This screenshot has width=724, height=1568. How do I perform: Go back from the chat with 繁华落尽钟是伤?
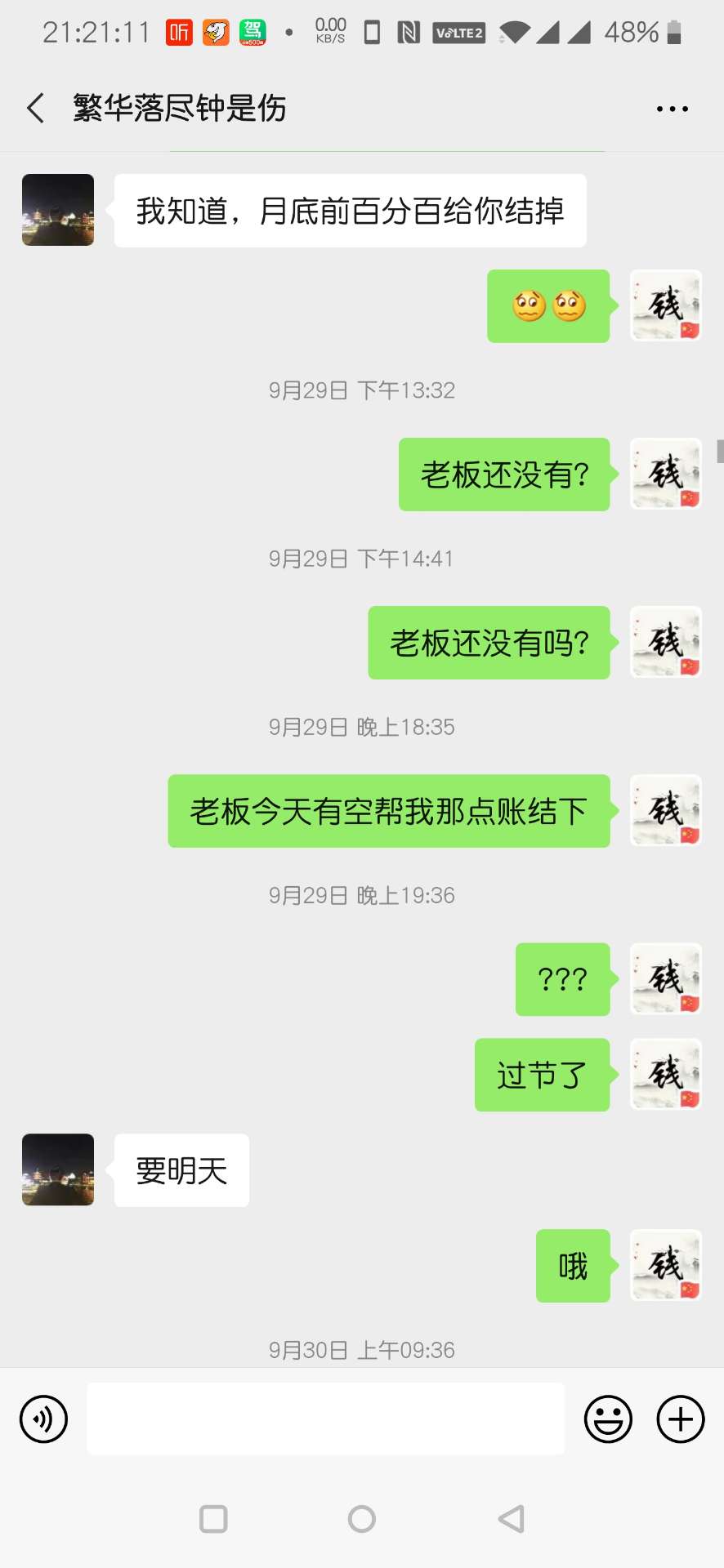35,108
